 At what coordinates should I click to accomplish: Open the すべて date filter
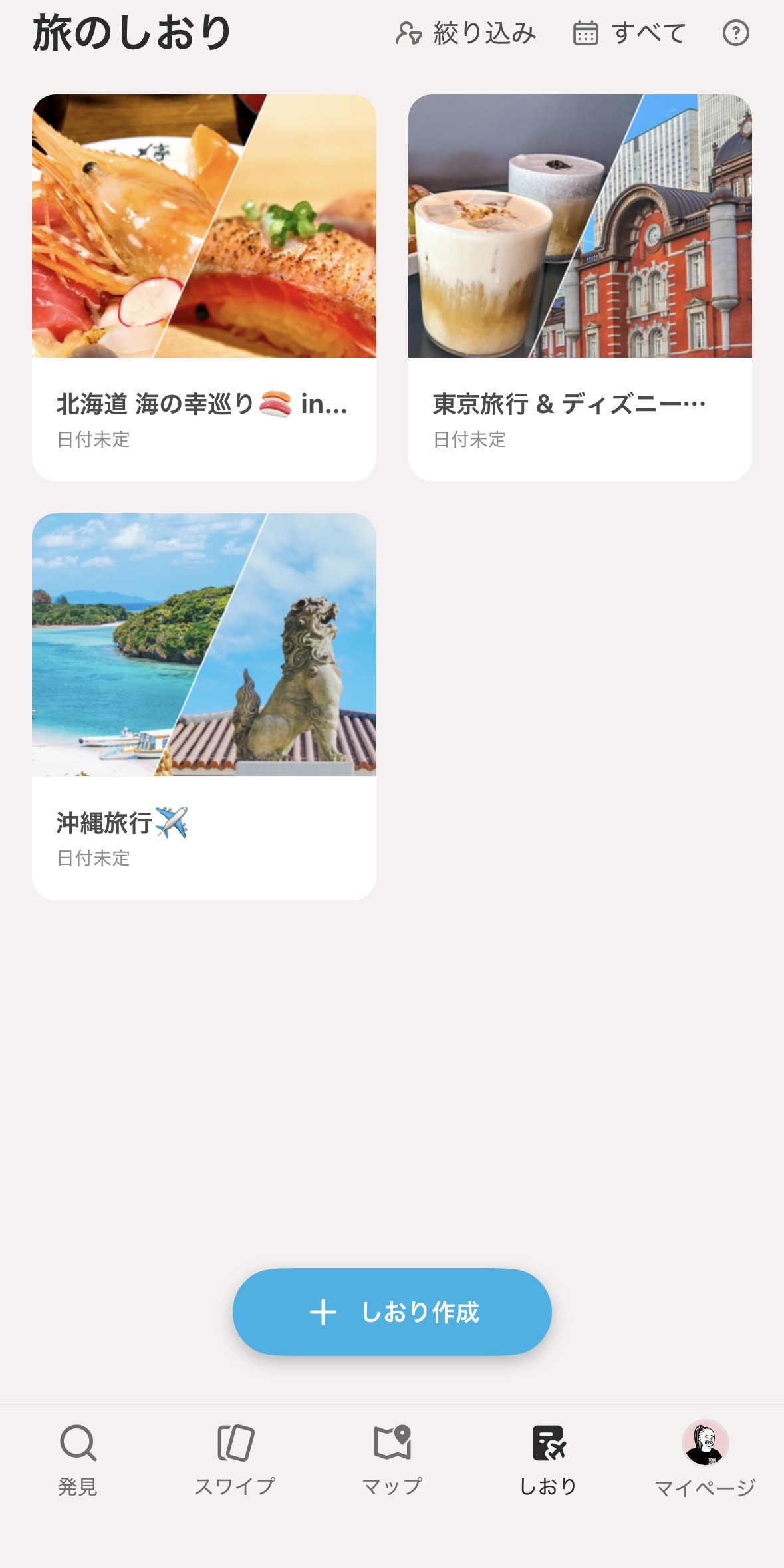click(629, 33)
